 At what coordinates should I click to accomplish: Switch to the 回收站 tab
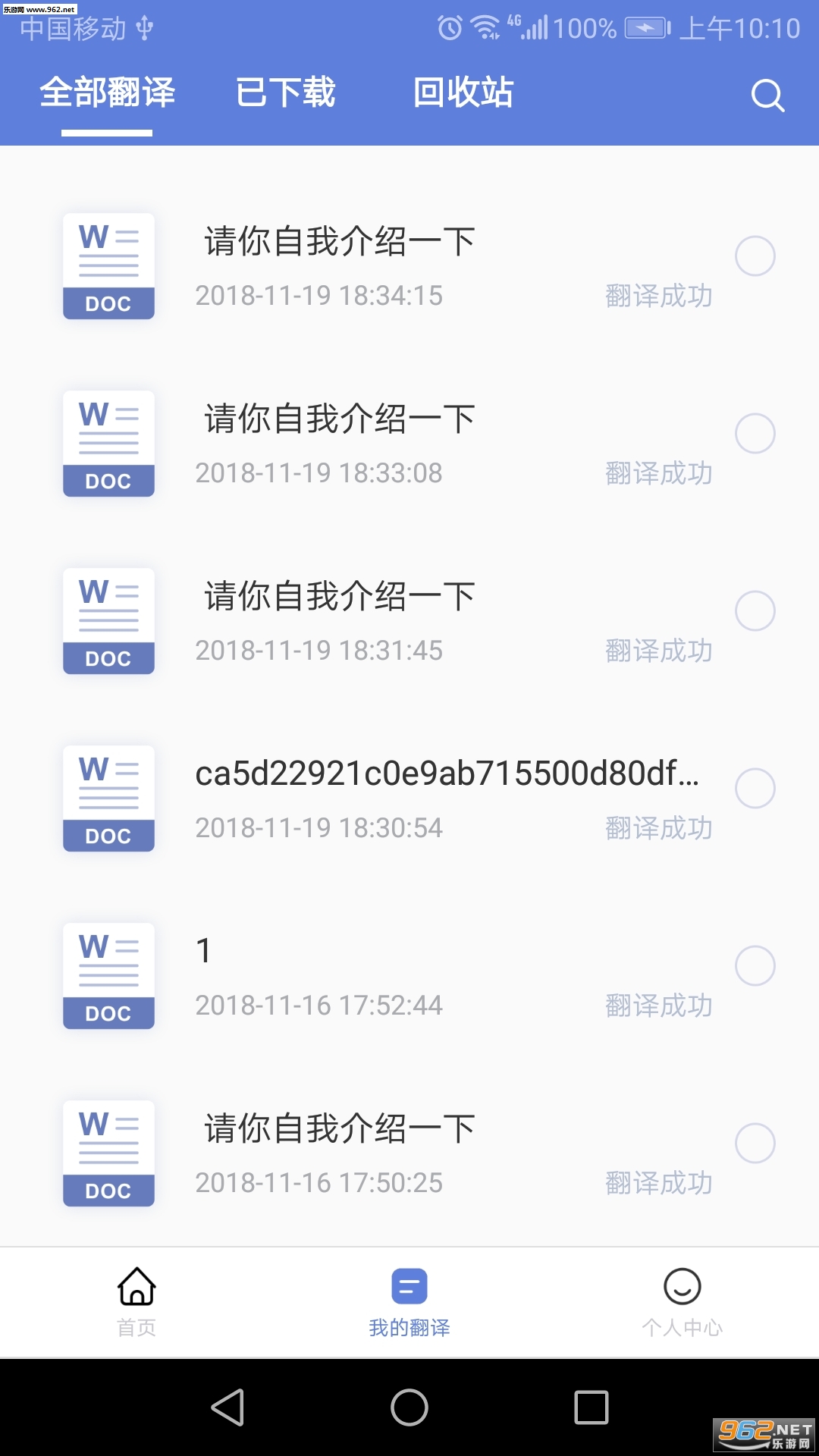[463, 93]
